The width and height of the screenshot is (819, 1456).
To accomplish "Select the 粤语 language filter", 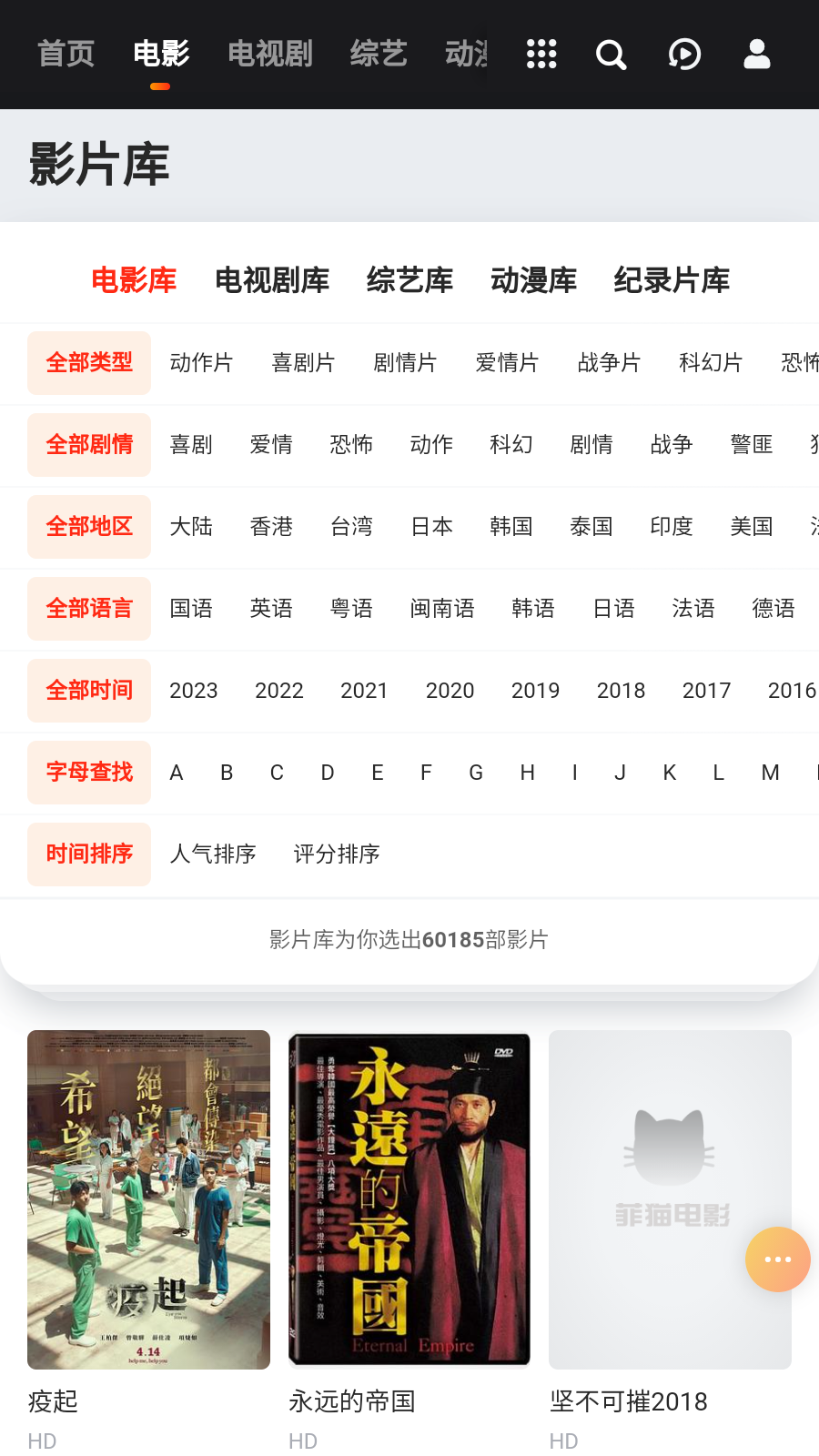I will click(351, 608).
